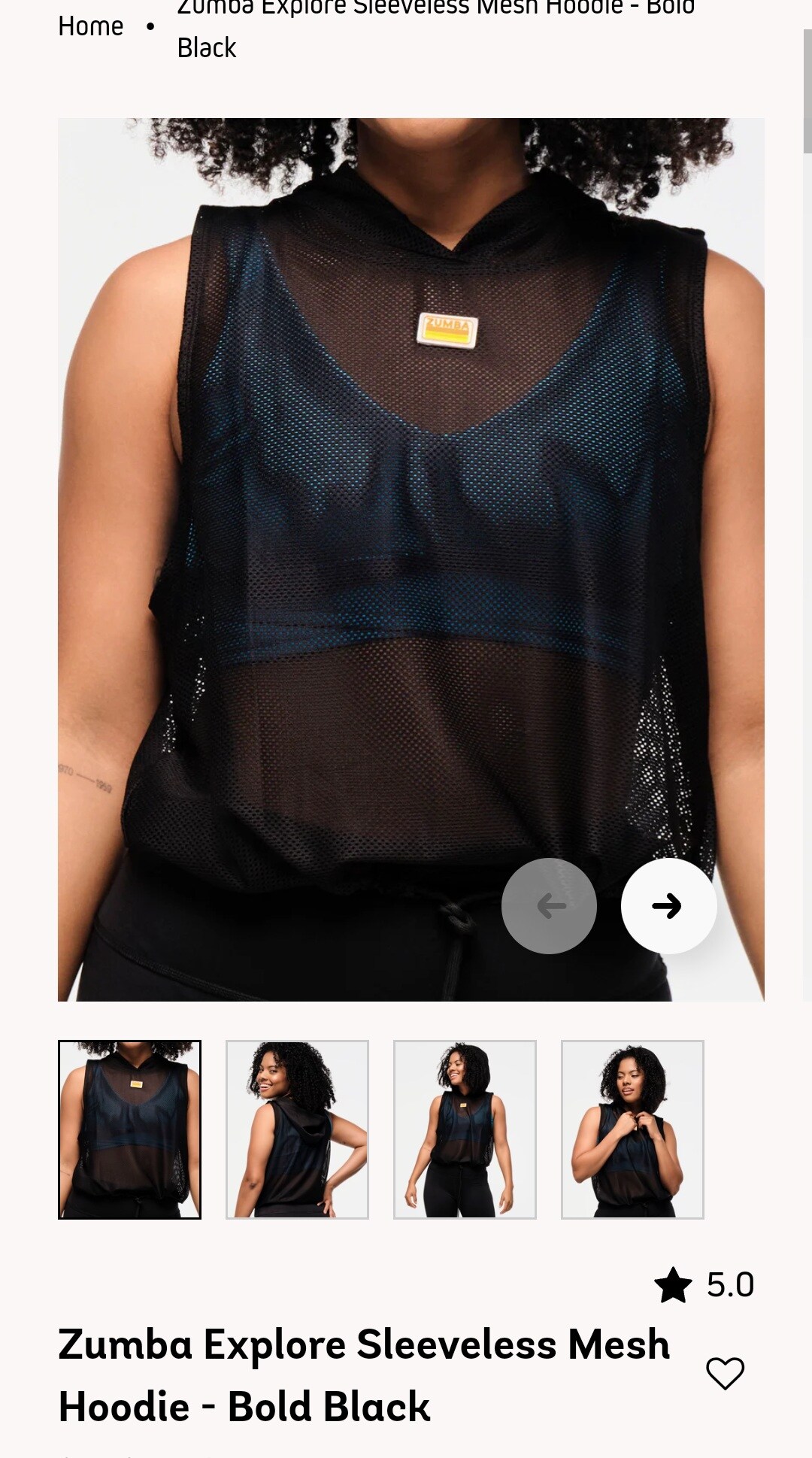Select the thumbnail of model adjusting hoodie

click(632, 1129)
